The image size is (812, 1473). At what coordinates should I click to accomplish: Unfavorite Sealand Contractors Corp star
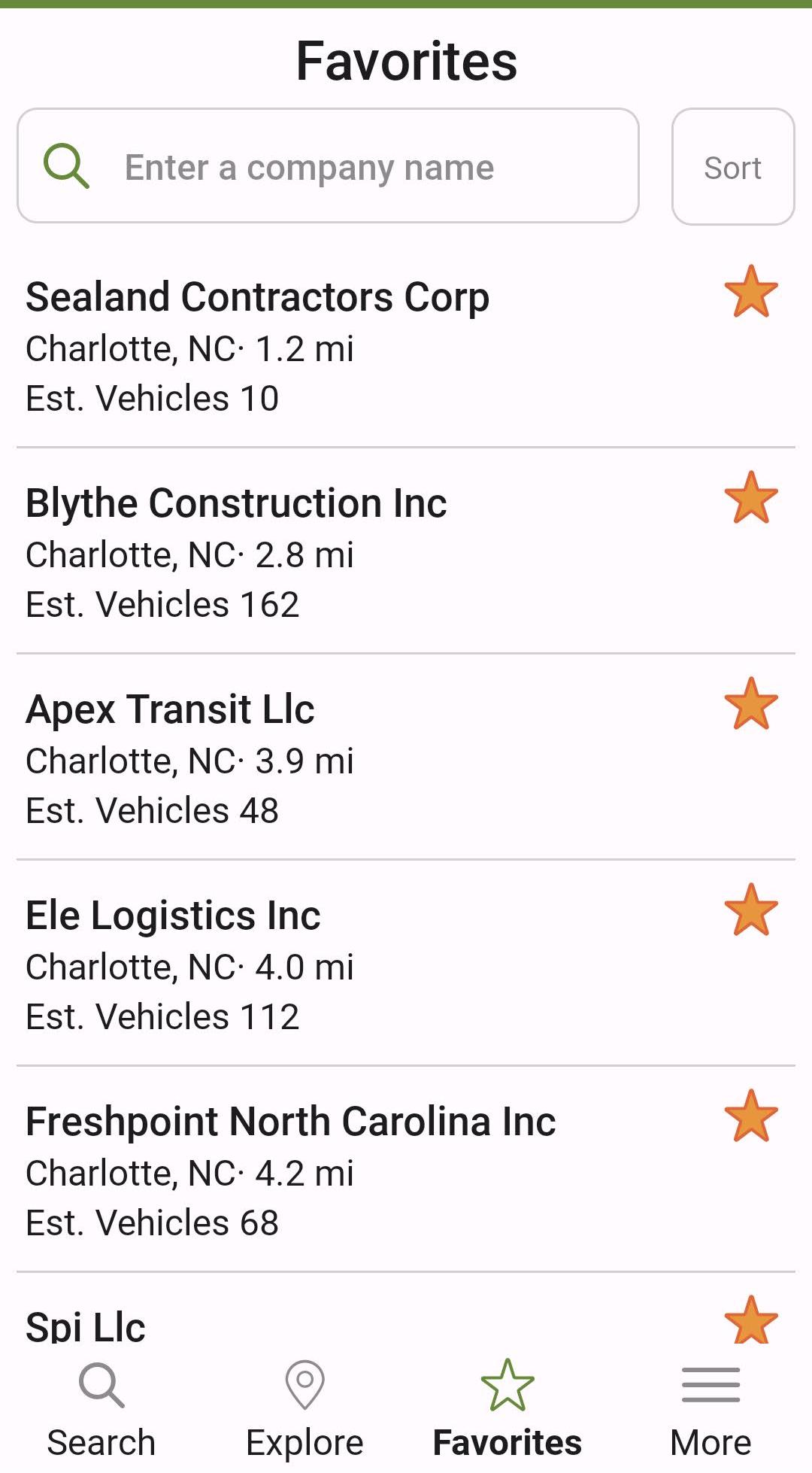[751, 292]
